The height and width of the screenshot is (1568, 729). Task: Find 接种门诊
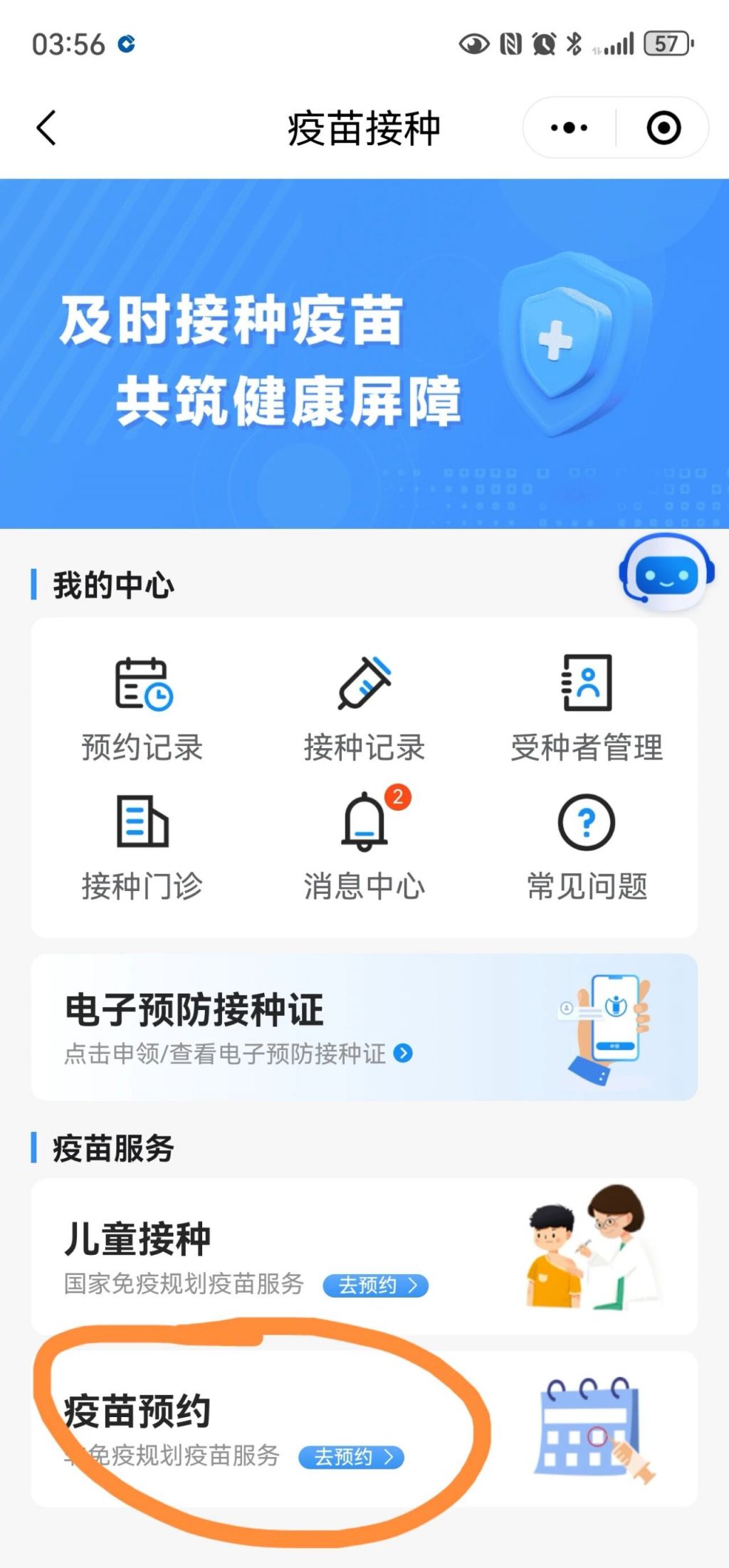point(142,847)
